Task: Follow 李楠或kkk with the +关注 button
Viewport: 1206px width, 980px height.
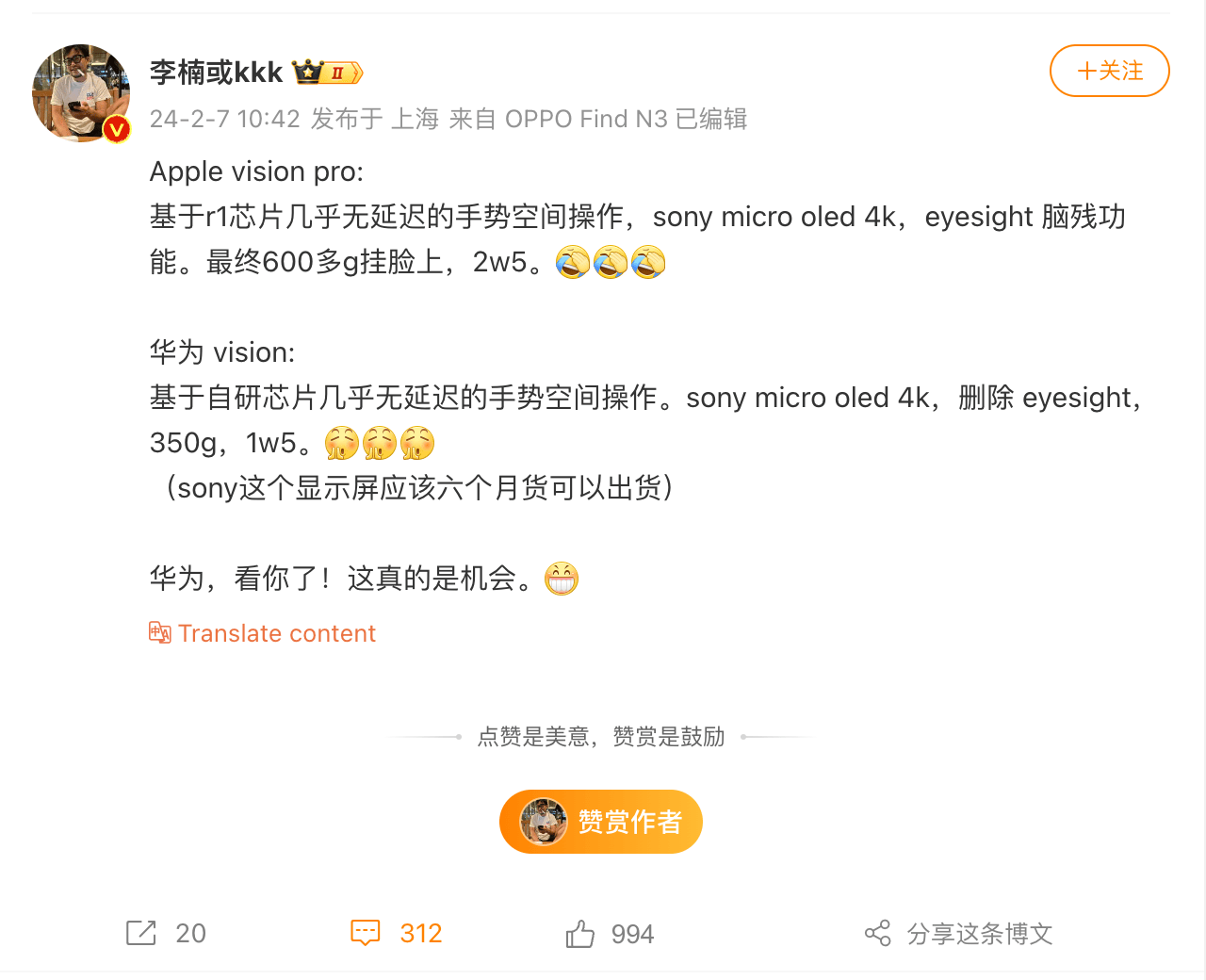Action: pyautogui.click(x=1109, y=71)
